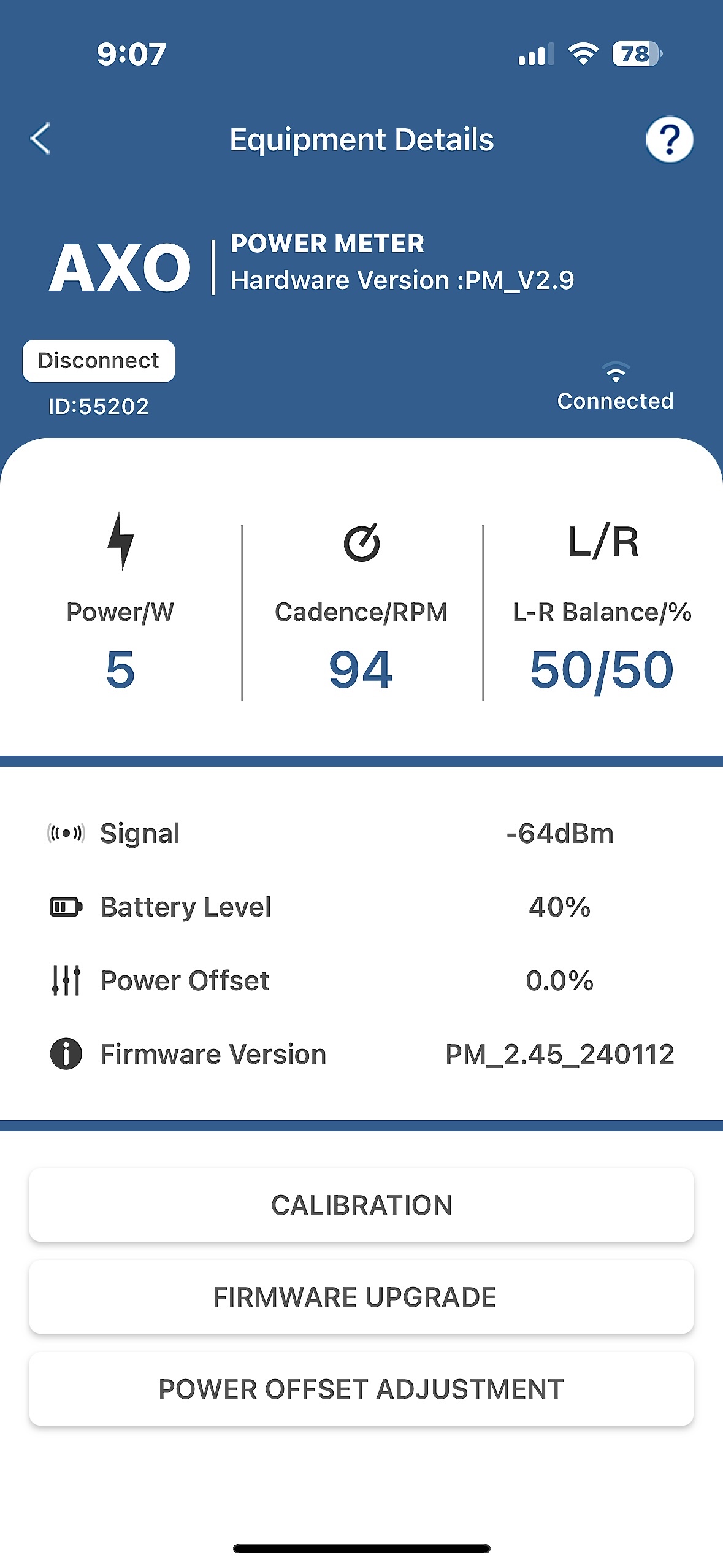Open the help question mark
The height and width of the screenshot is (1568, 723).
[x=669, y=140]
